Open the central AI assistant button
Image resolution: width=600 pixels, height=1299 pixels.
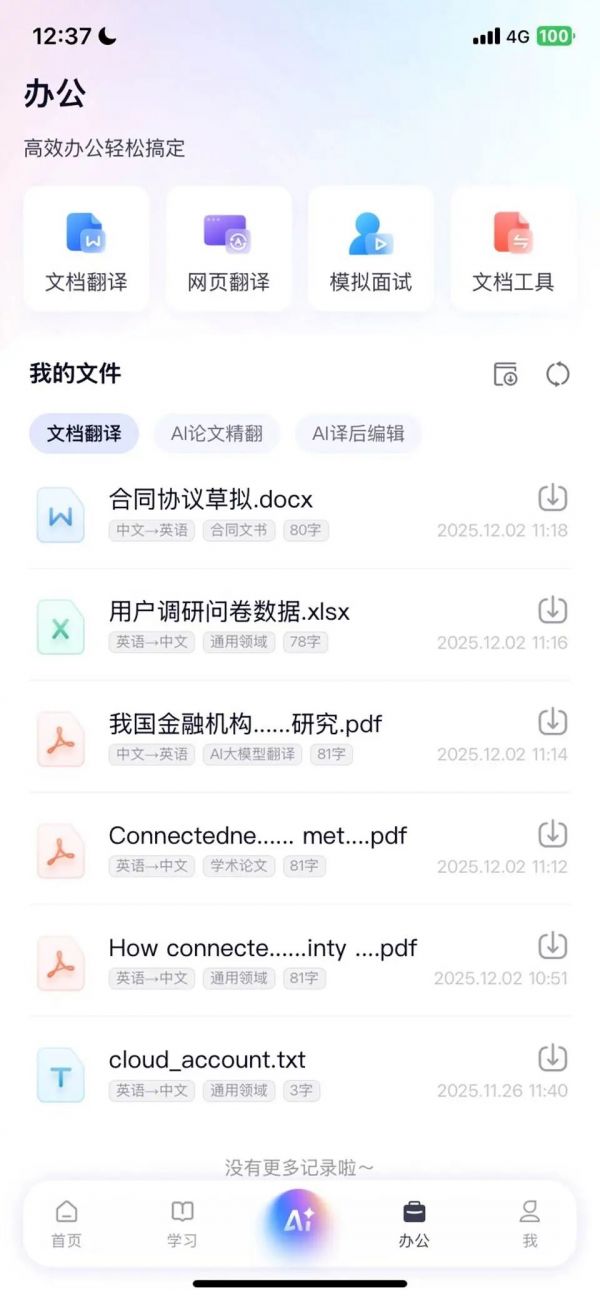299,1220
